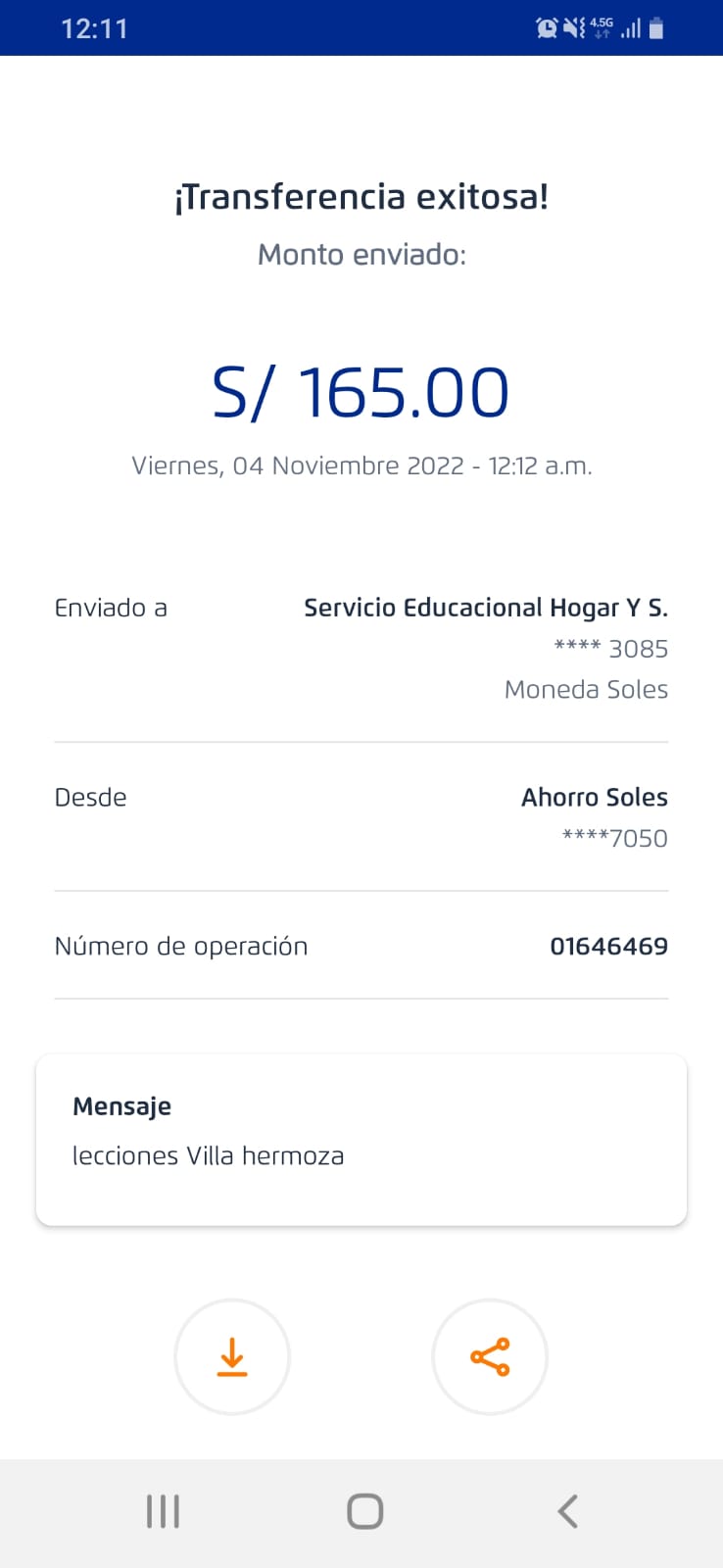The width and height of the screenshot is (723, 1568).
Task: Go back using the system back button
Action: 567,1511
